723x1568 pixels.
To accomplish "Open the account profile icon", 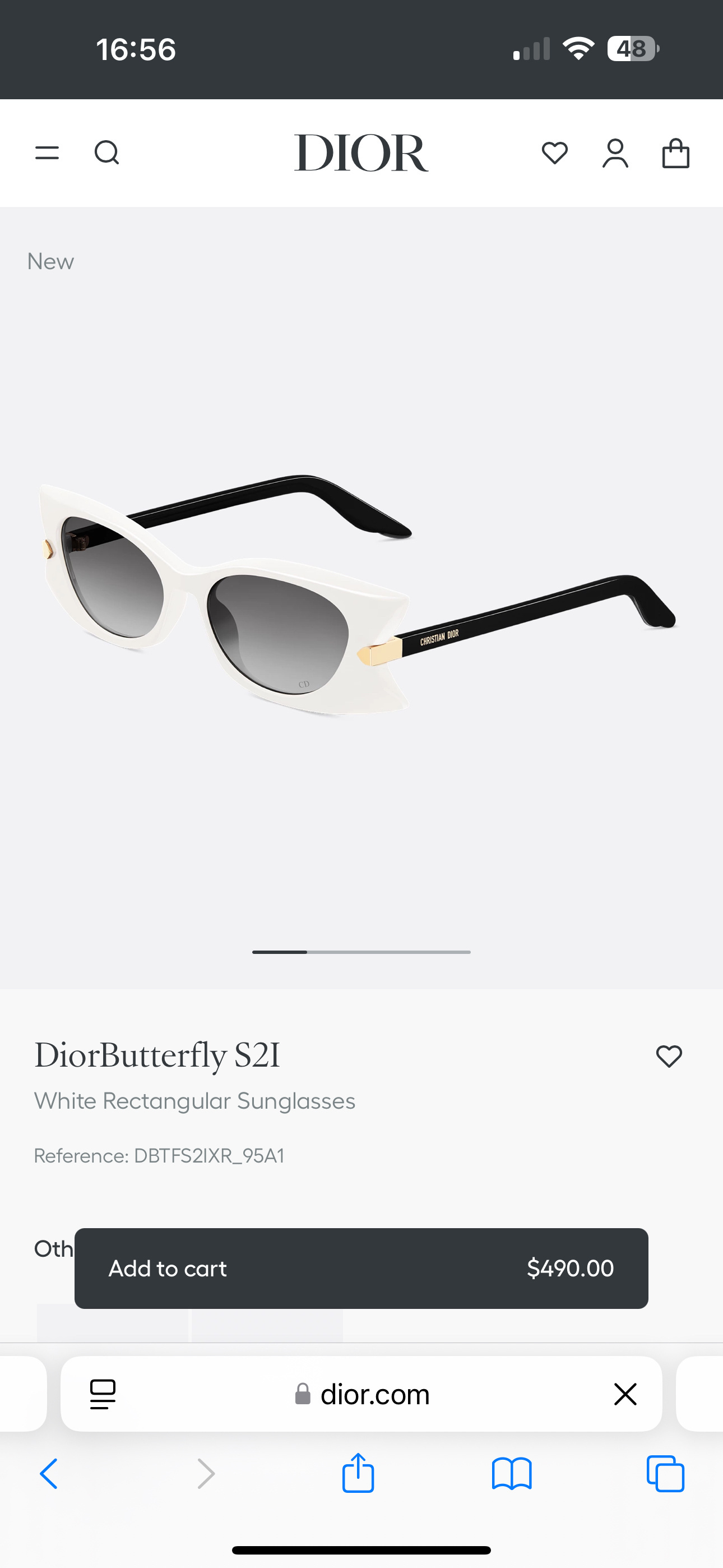I will [615, 153].
